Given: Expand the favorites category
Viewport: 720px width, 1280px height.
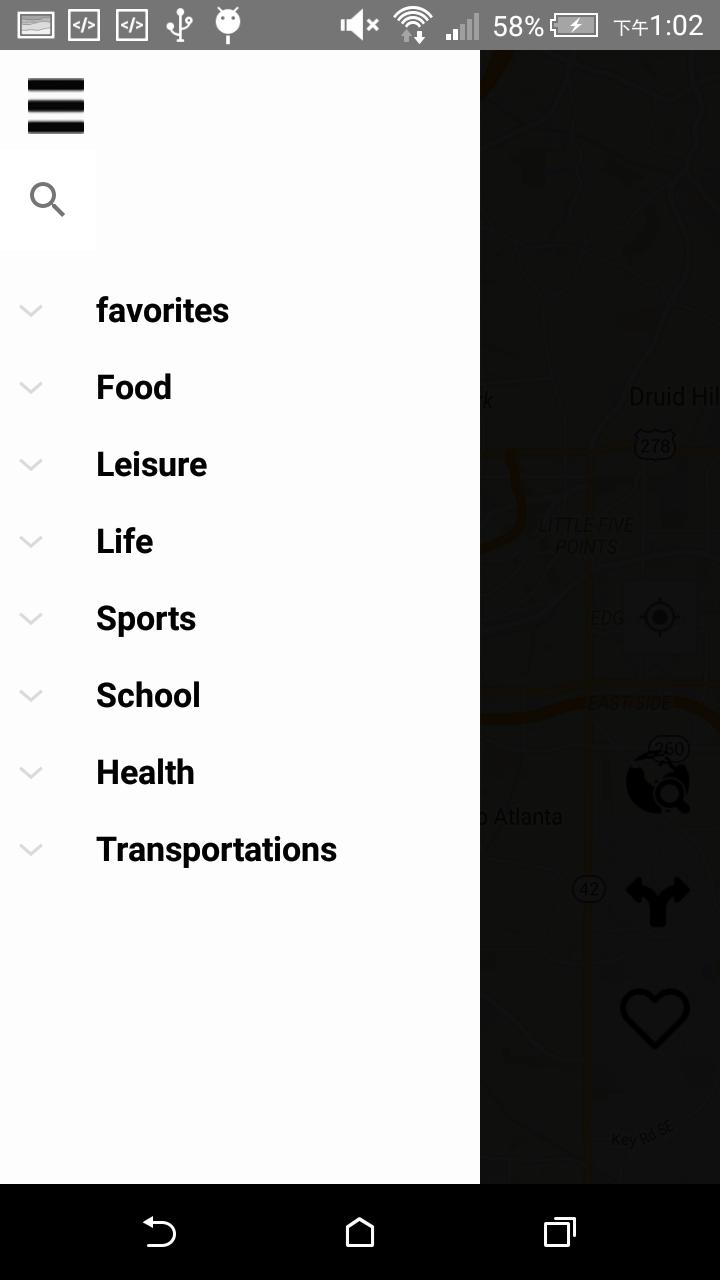Looking at the screenshot, I should [x=161, y=310].
